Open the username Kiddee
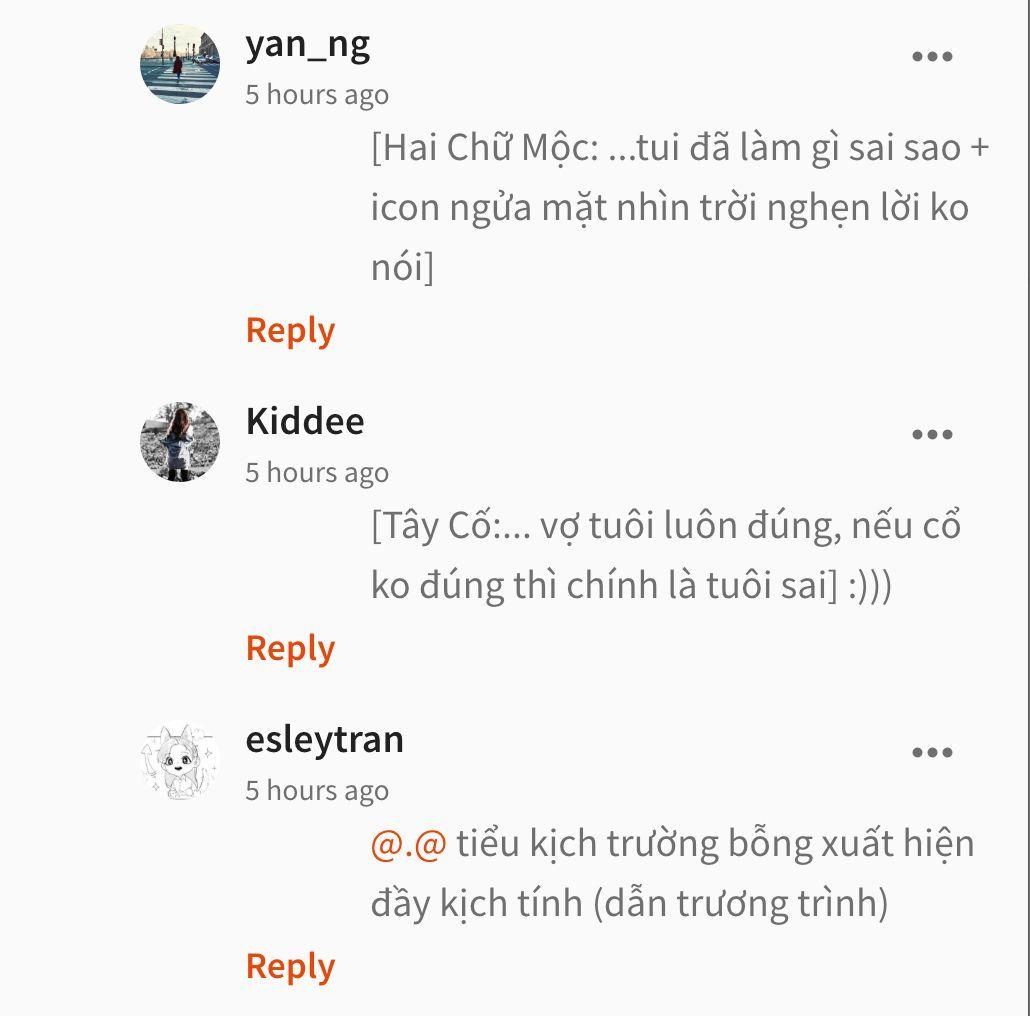Screen dimensions: 1030x1016 click(305, 421)
